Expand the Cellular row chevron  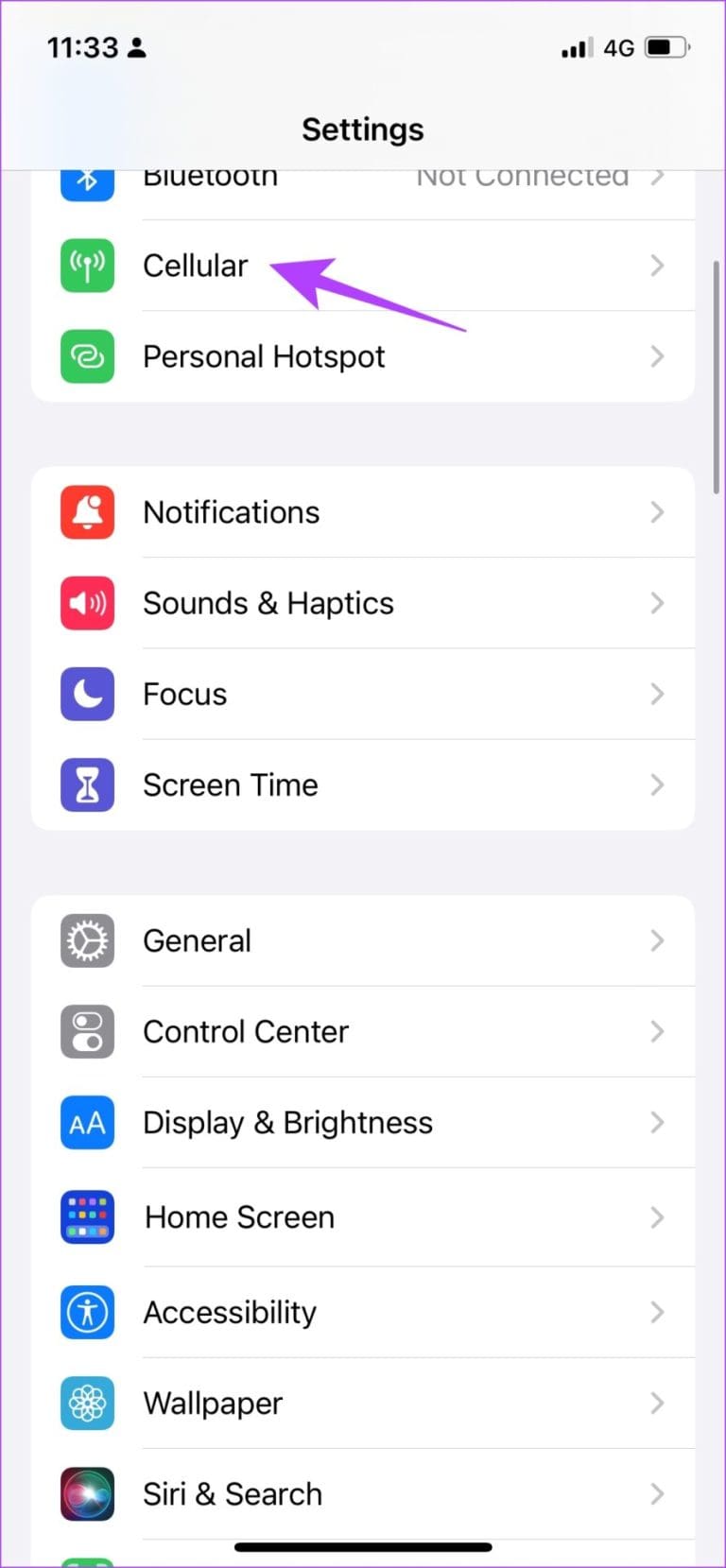tap(657, 266)
